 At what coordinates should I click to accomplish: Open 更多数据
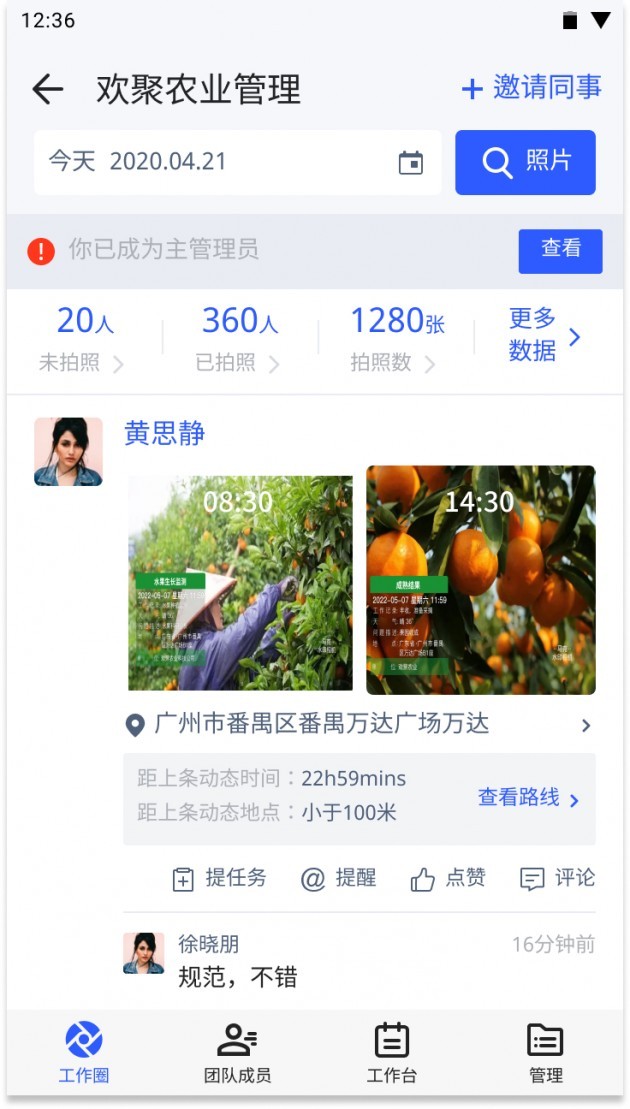[544, 335]
